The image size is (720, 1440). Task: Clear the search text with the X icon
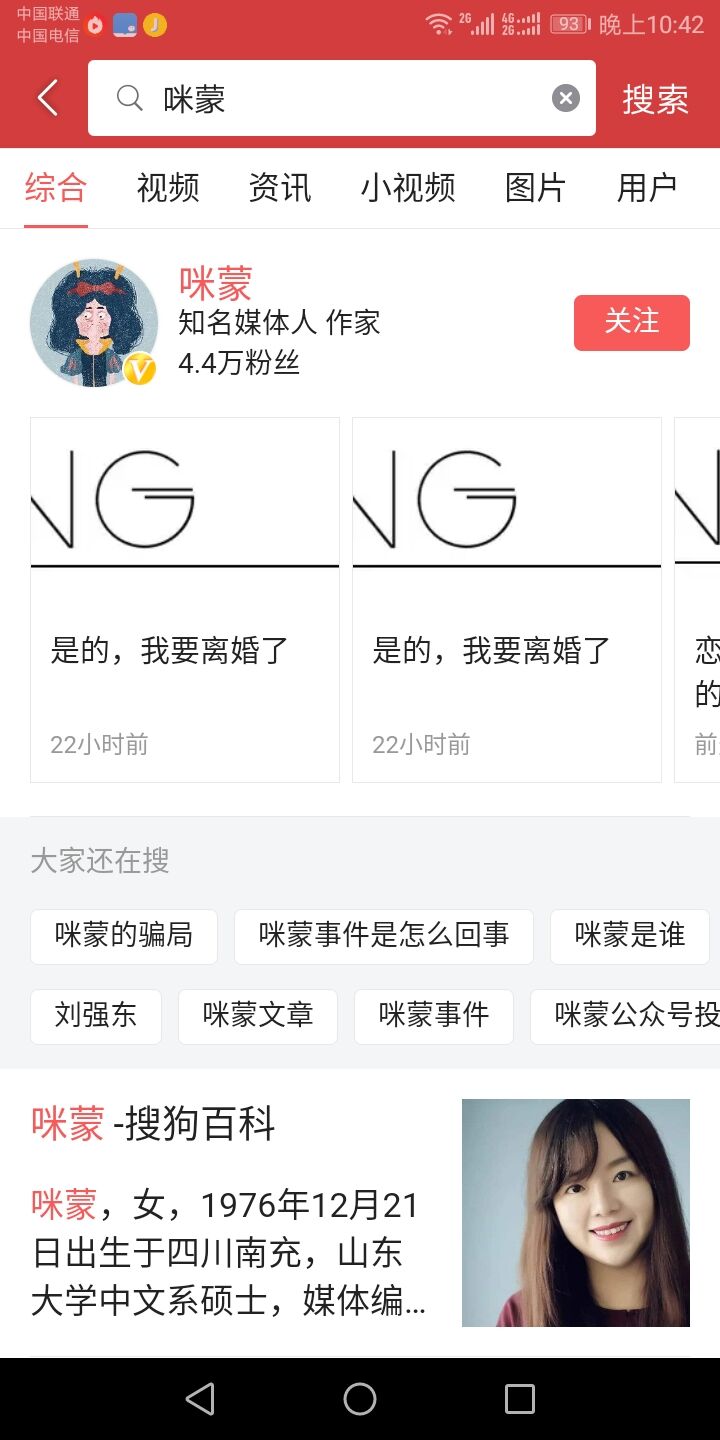click(566, 97)
